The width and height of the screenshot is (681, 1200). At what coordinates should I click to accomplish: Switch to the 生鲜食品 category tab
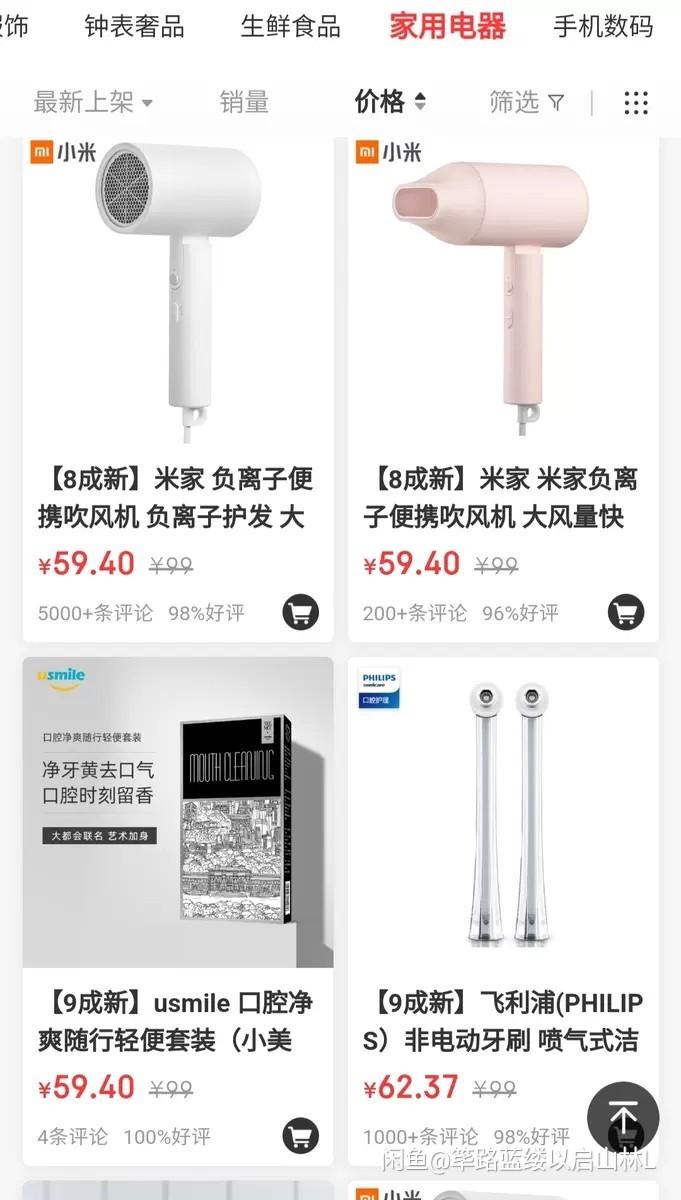point(290,27)
